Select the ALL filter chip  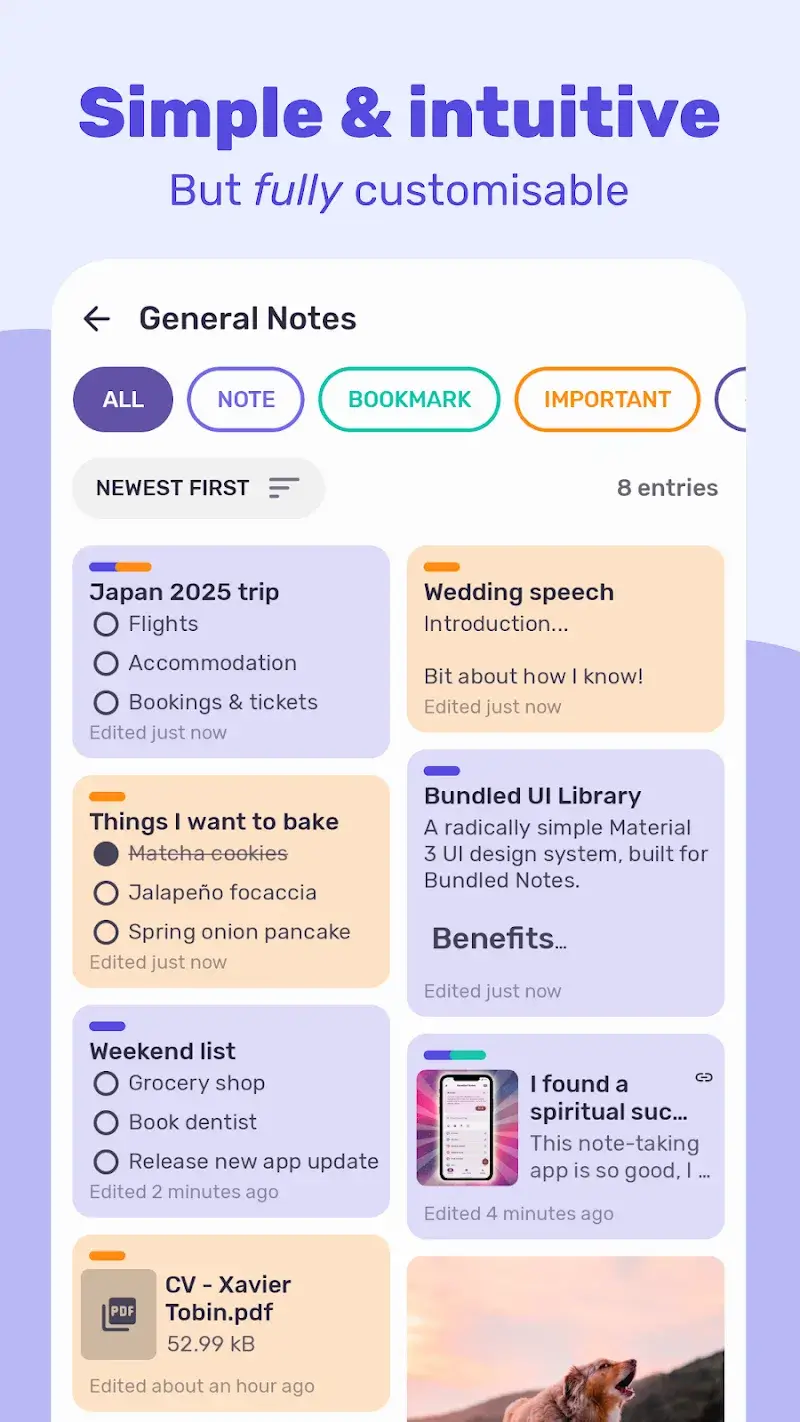coord(122,399)
